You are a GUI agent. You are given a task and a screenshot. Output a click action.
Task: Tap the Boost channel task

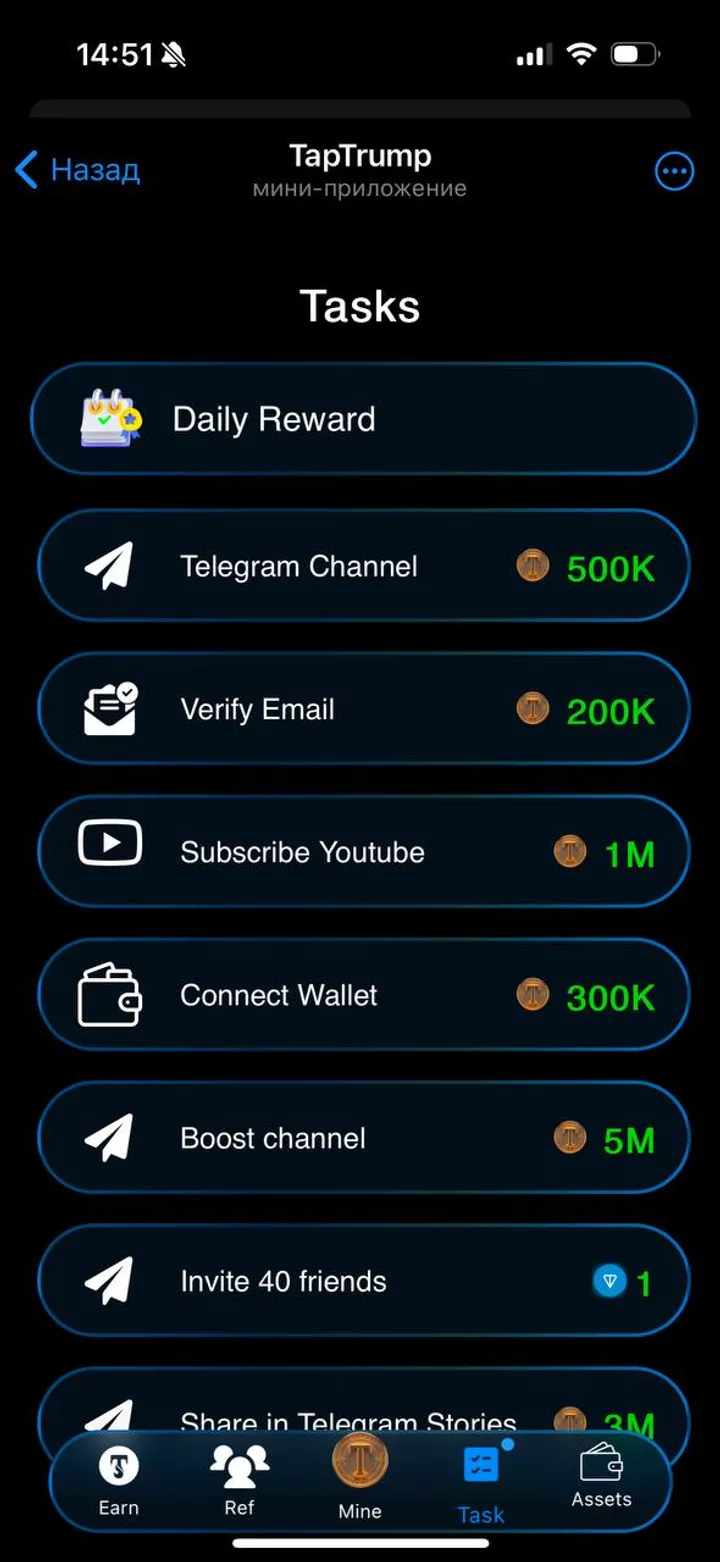(362, 1138)
